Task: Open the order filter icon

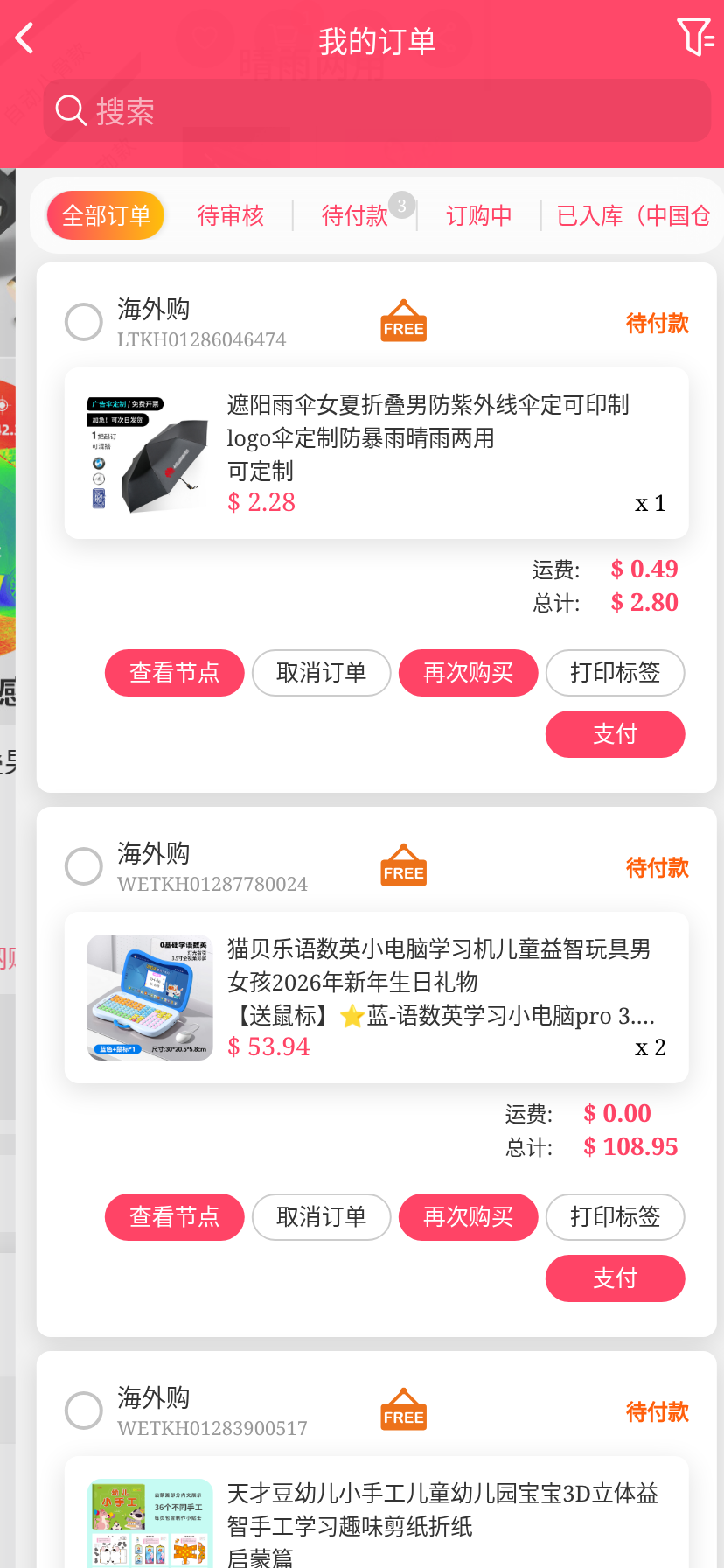Action: click(x=695, y=38)
